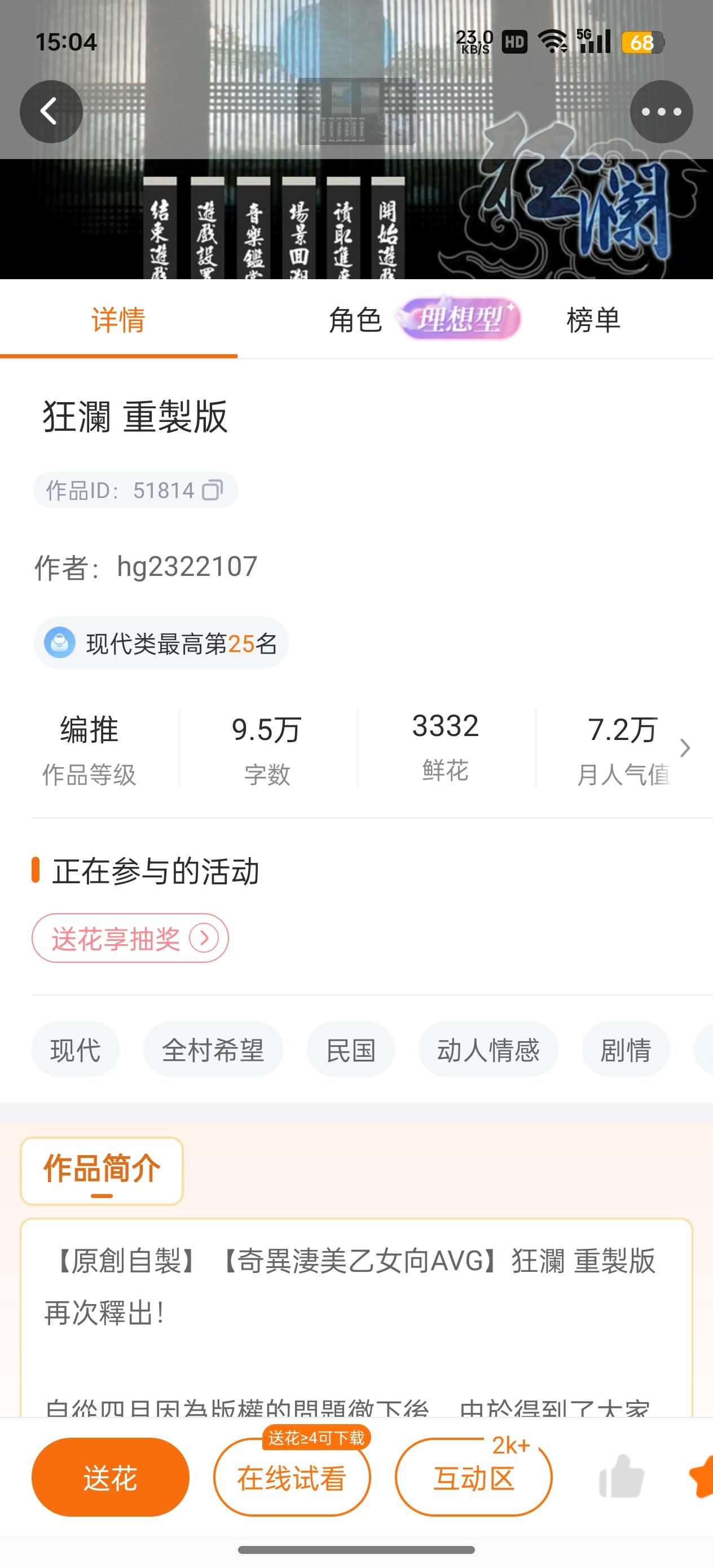Click the ranking badge icon beside 现代类最高第25名

(x=59, y=642)
